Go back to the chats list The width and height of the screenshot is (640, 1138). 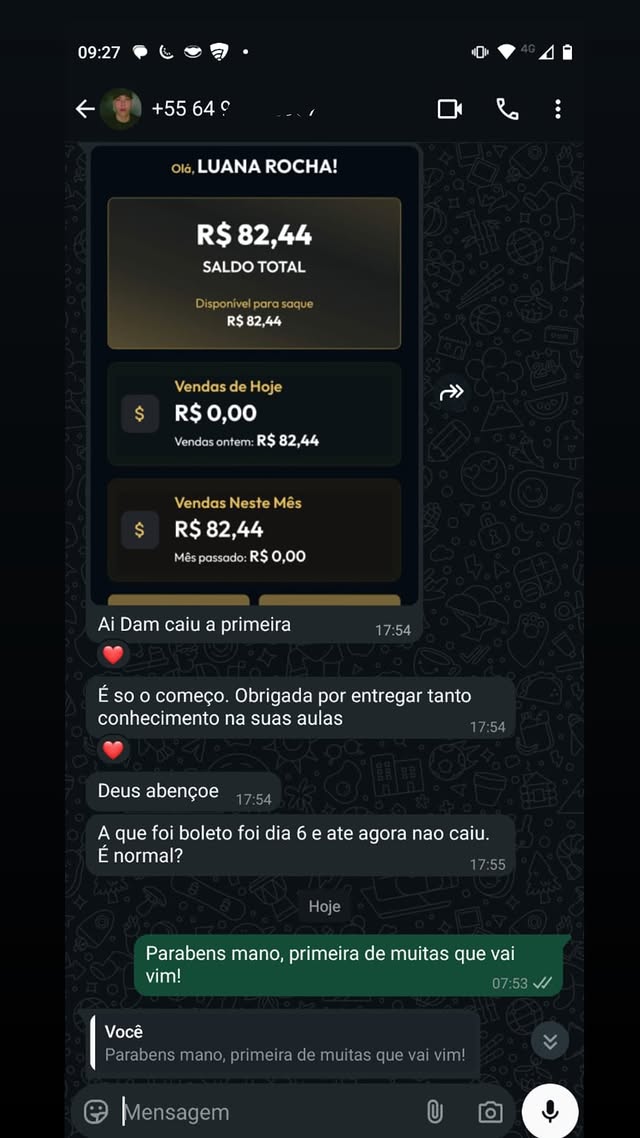[x=85, y=109]
